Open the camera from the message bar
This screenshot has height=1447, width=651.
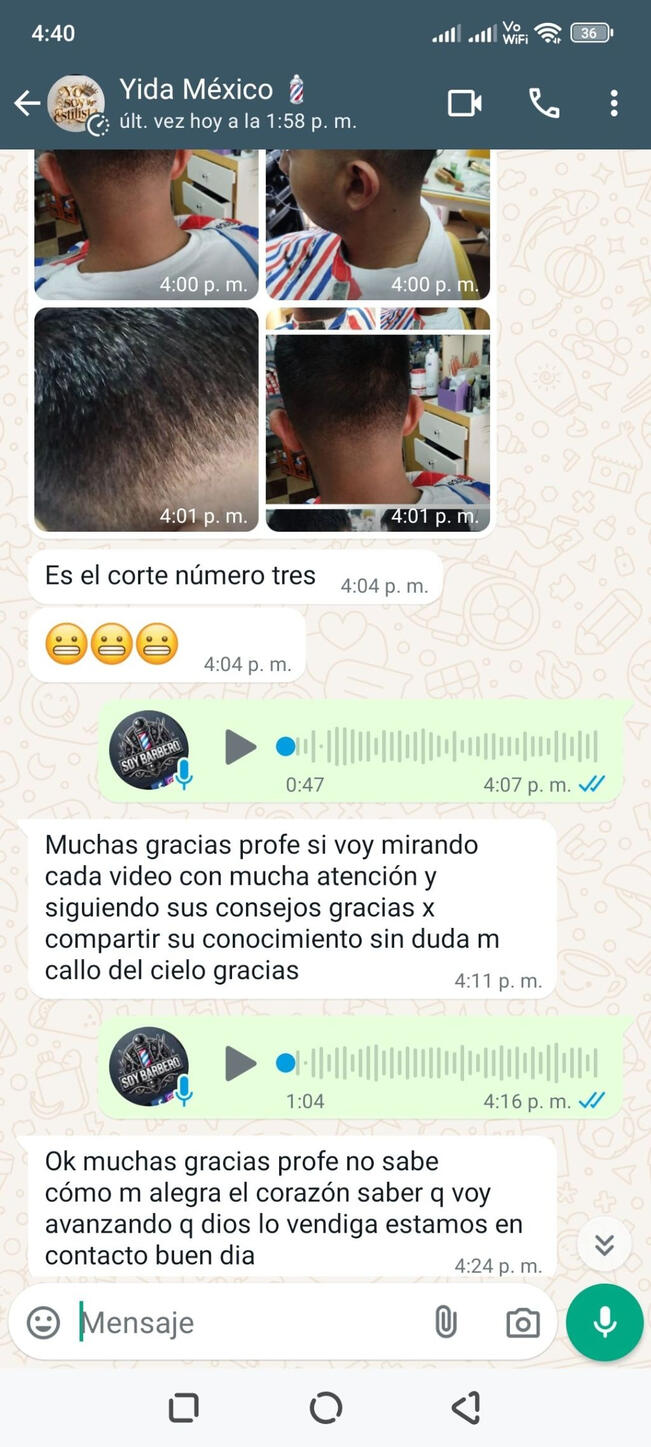coord(522,1323)
